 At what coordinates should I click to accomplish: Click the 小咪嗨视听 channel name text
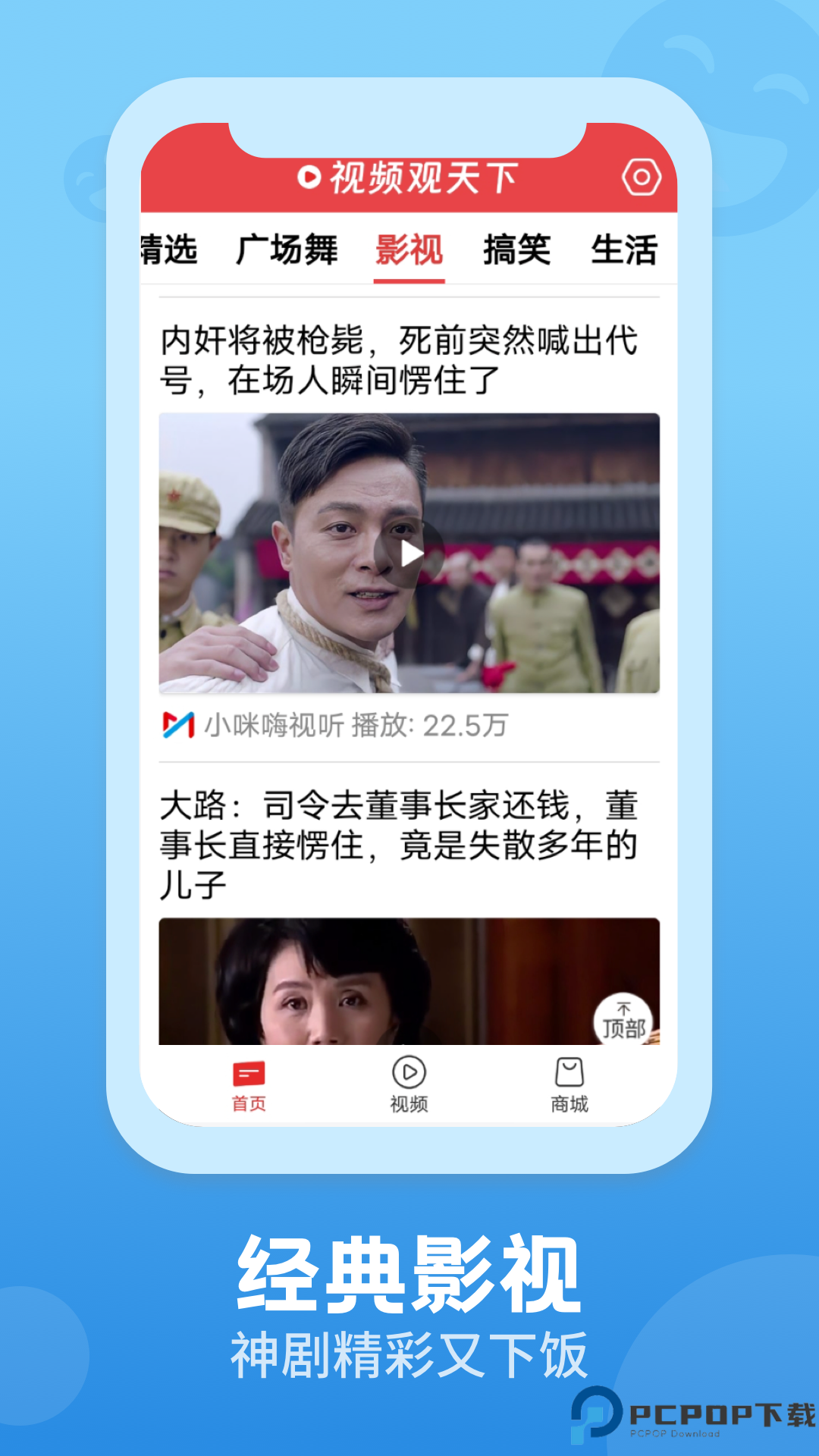pyautogui.click(x=277, y=726)
